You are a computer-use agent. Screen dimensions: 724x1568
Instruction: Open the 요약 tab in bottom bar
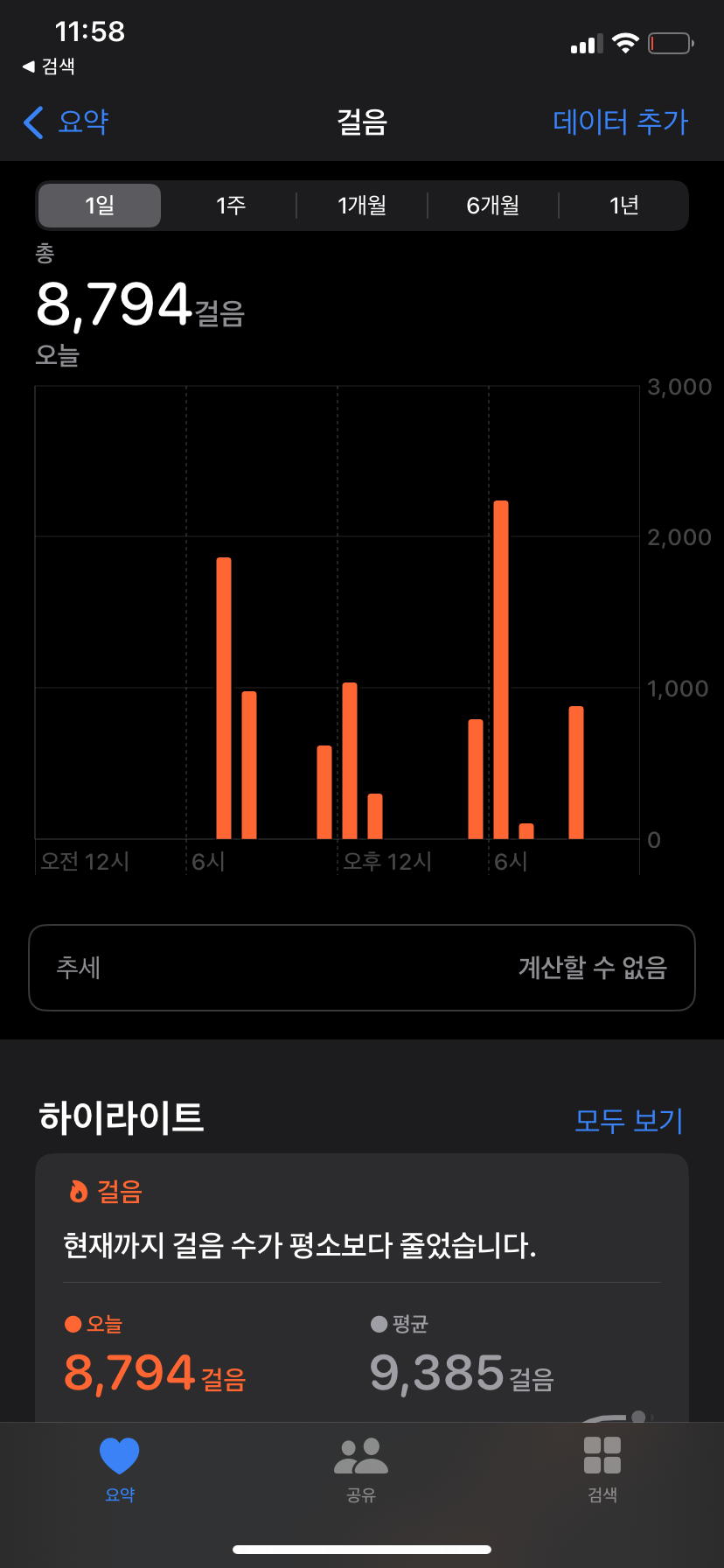(x=120, y=1470)
